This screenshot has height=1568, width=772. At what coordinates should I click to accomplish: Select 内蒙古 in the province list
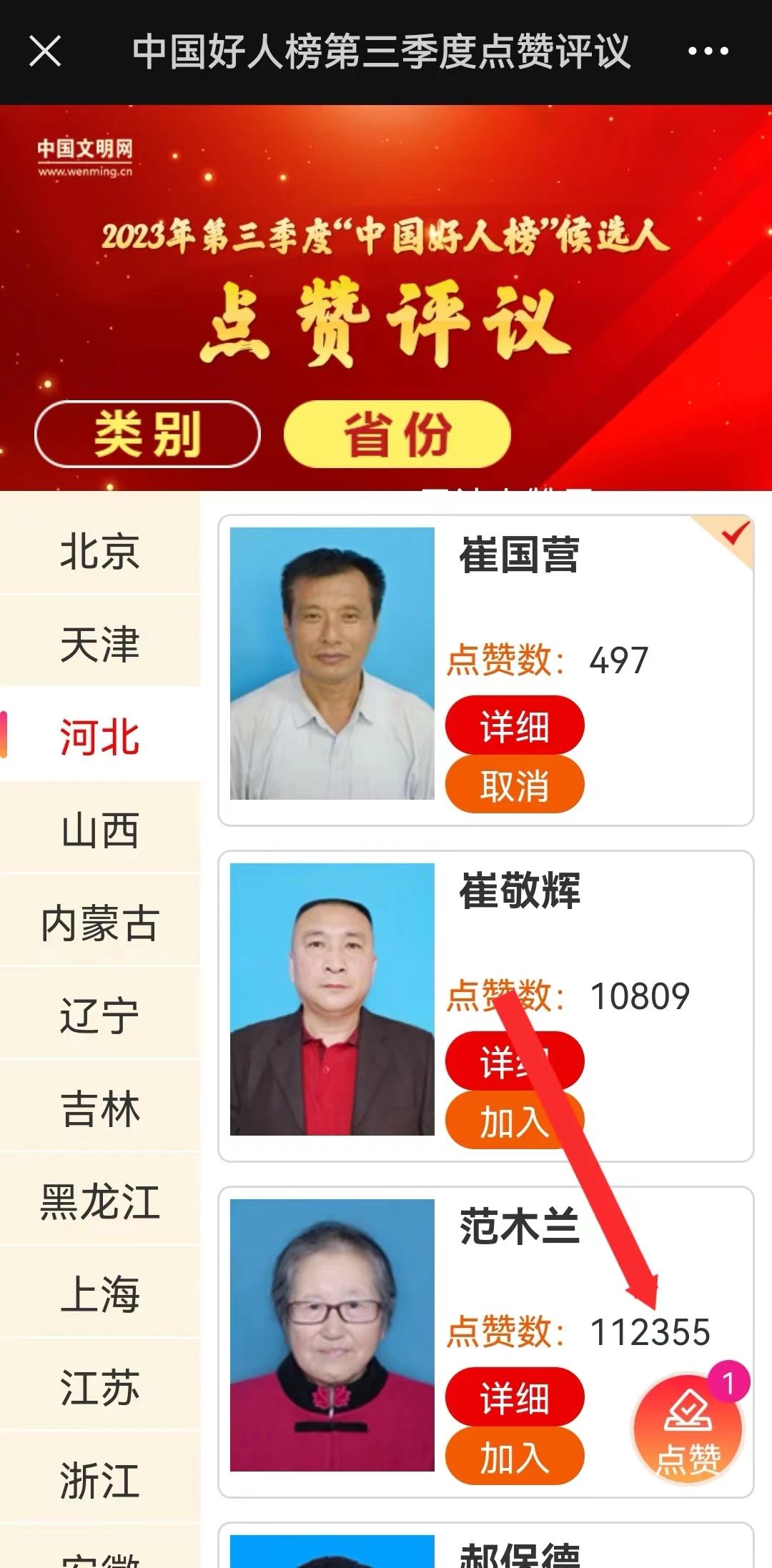(x=100, y=923)
